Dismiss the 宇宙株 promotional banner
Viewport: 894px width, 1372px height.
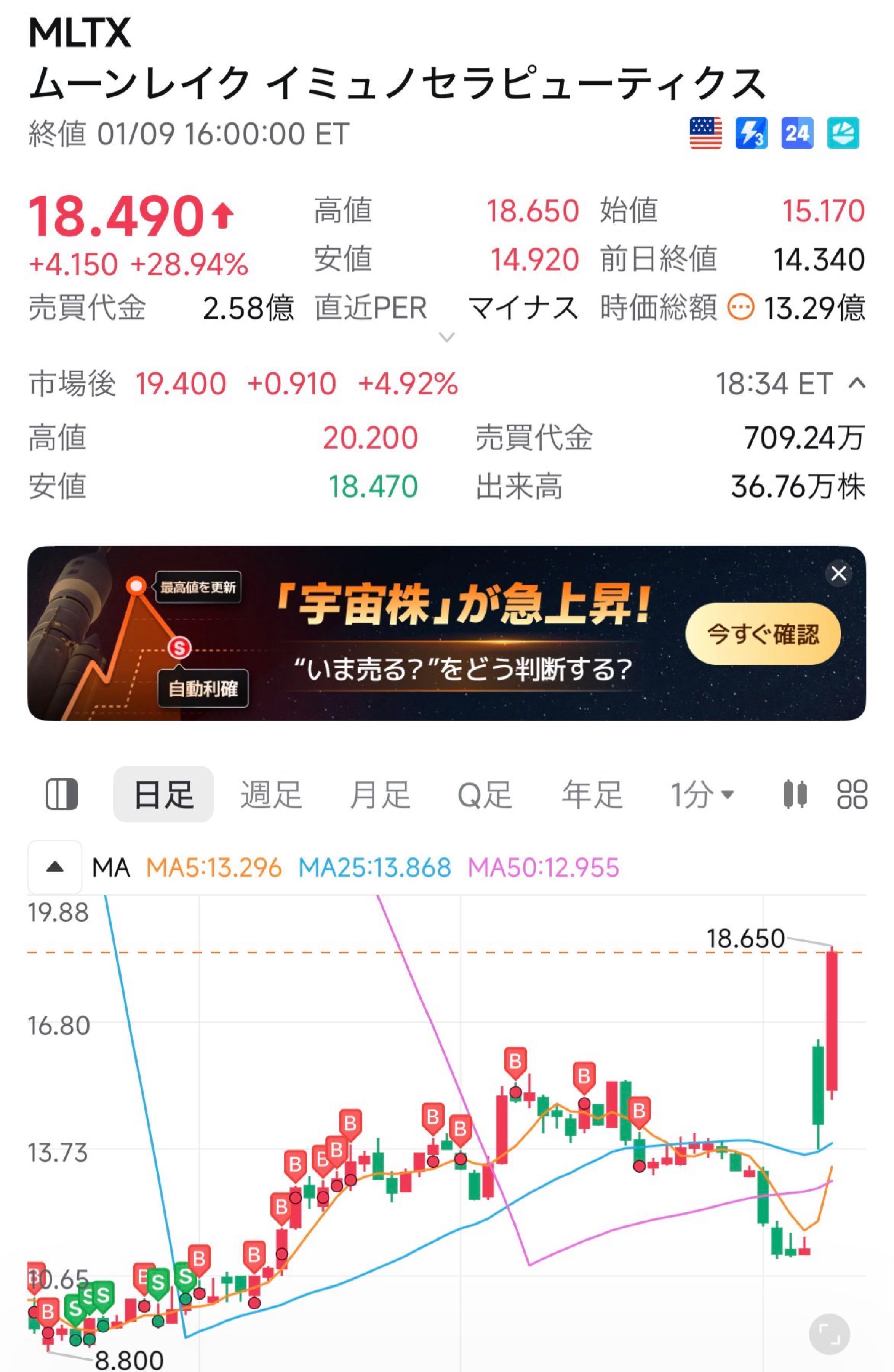[x=839, y=573]
